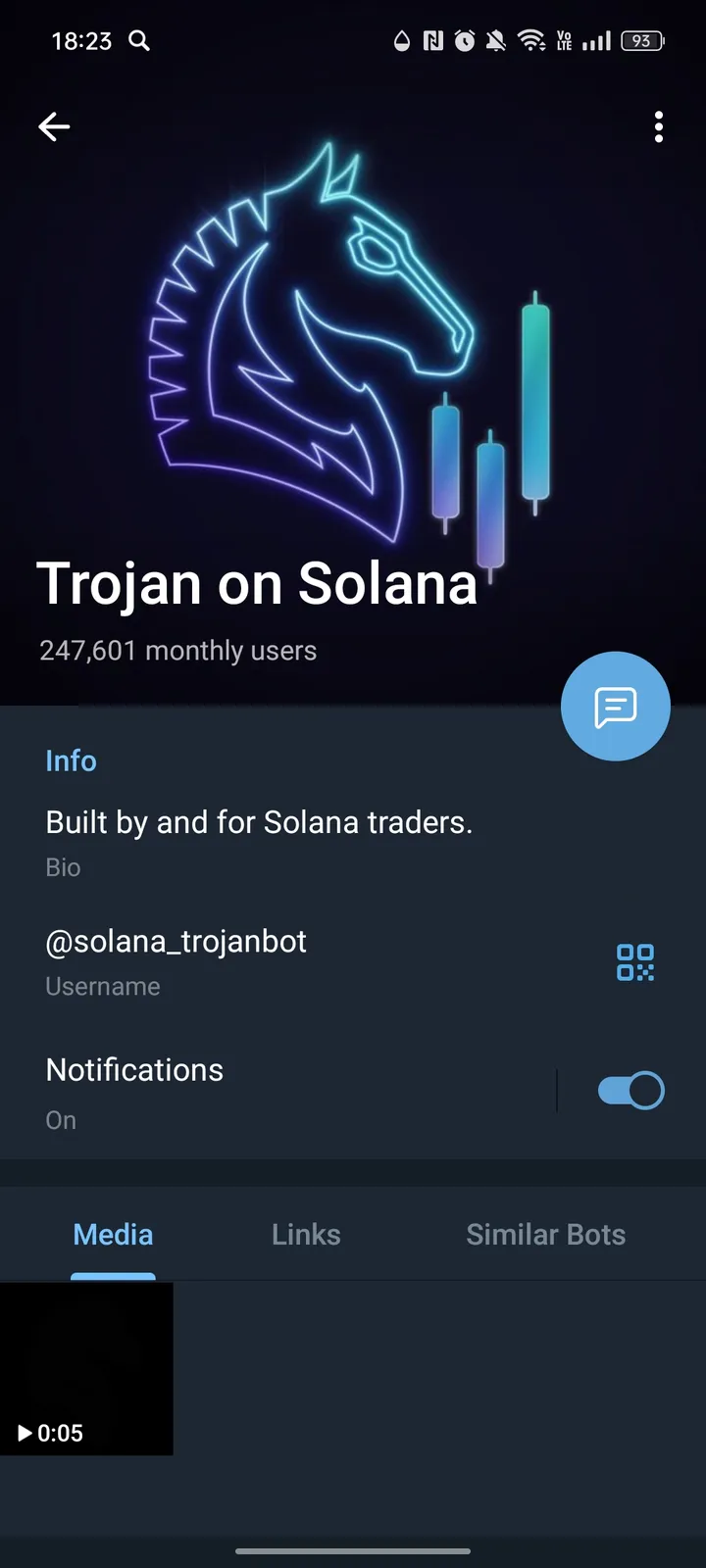Tap the 'On' label under Notifications
706x1568 pixels.
[60, 1119]
